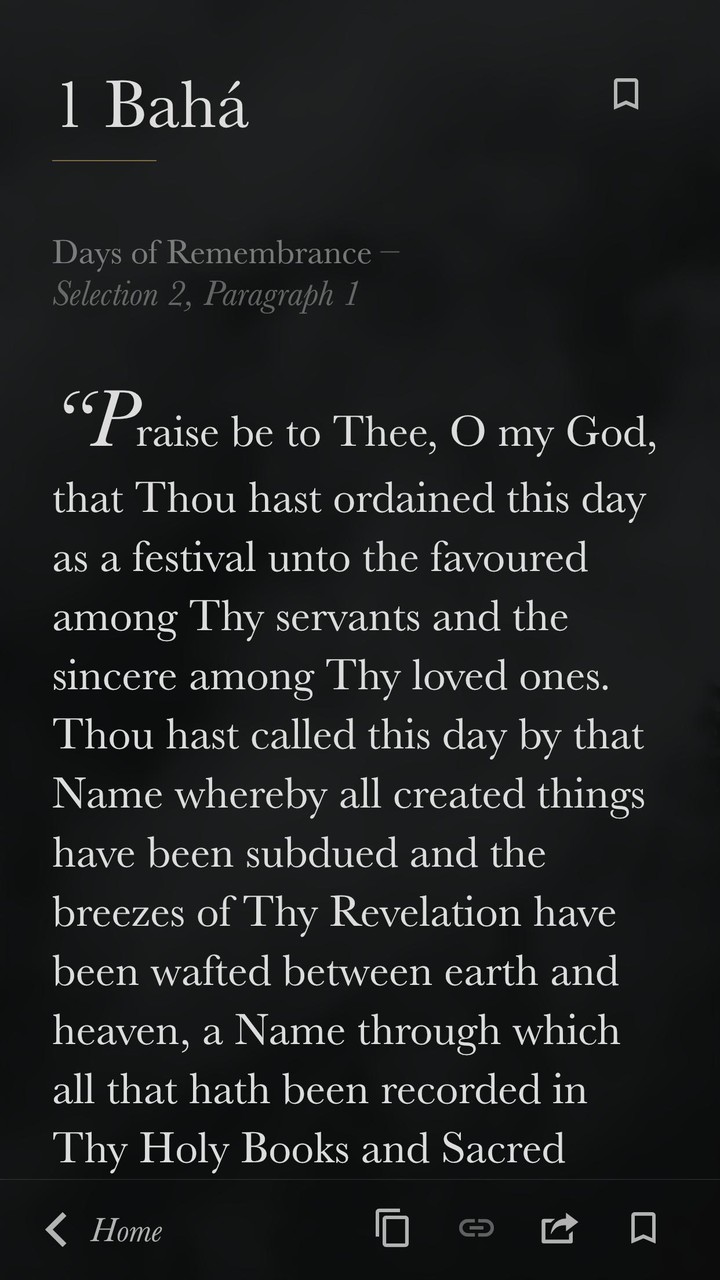720x1280 pixels.
Task: Select 'Home' to return to the main screen
Action: (x=127, y=1231)
